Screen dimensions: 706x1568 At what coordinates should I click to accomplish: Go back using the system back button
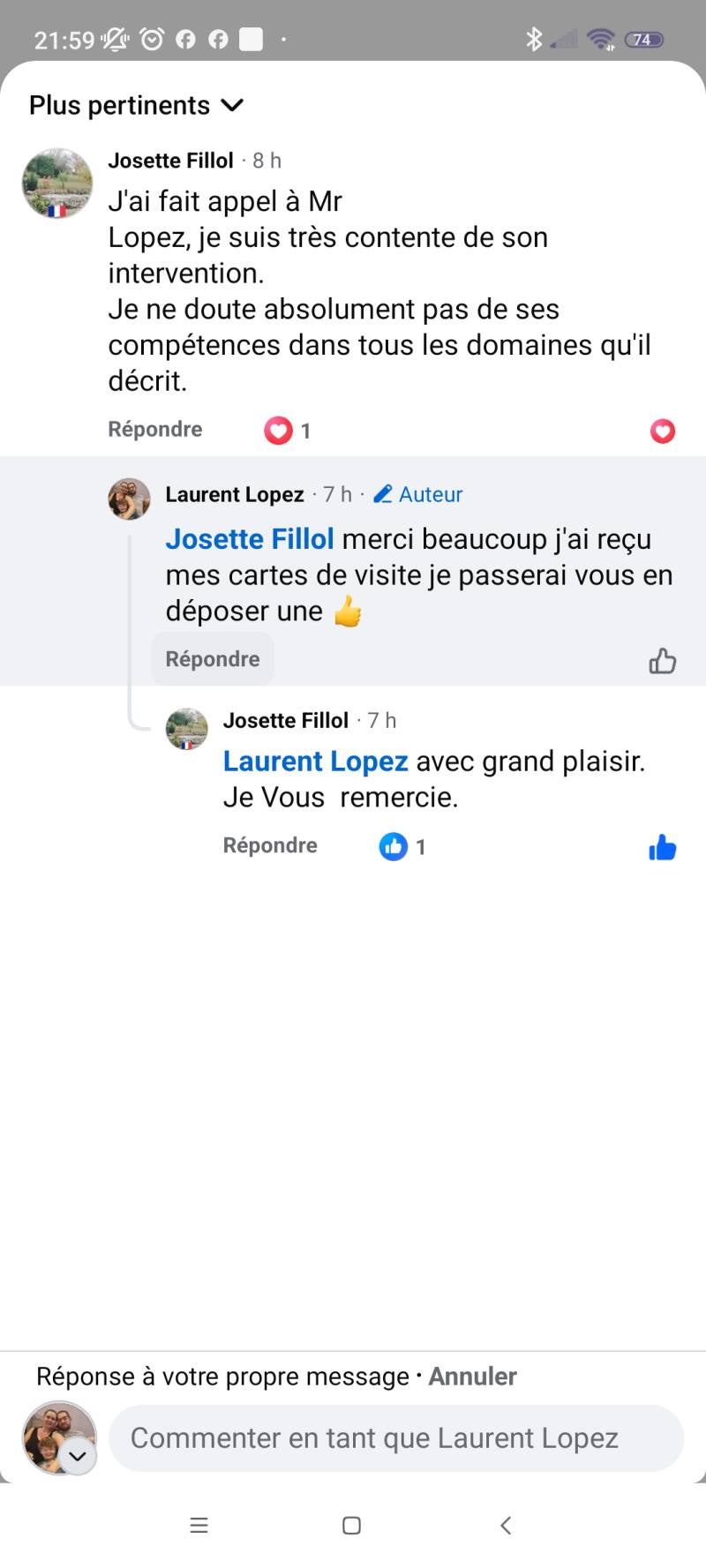click(x=506, y=1526)
